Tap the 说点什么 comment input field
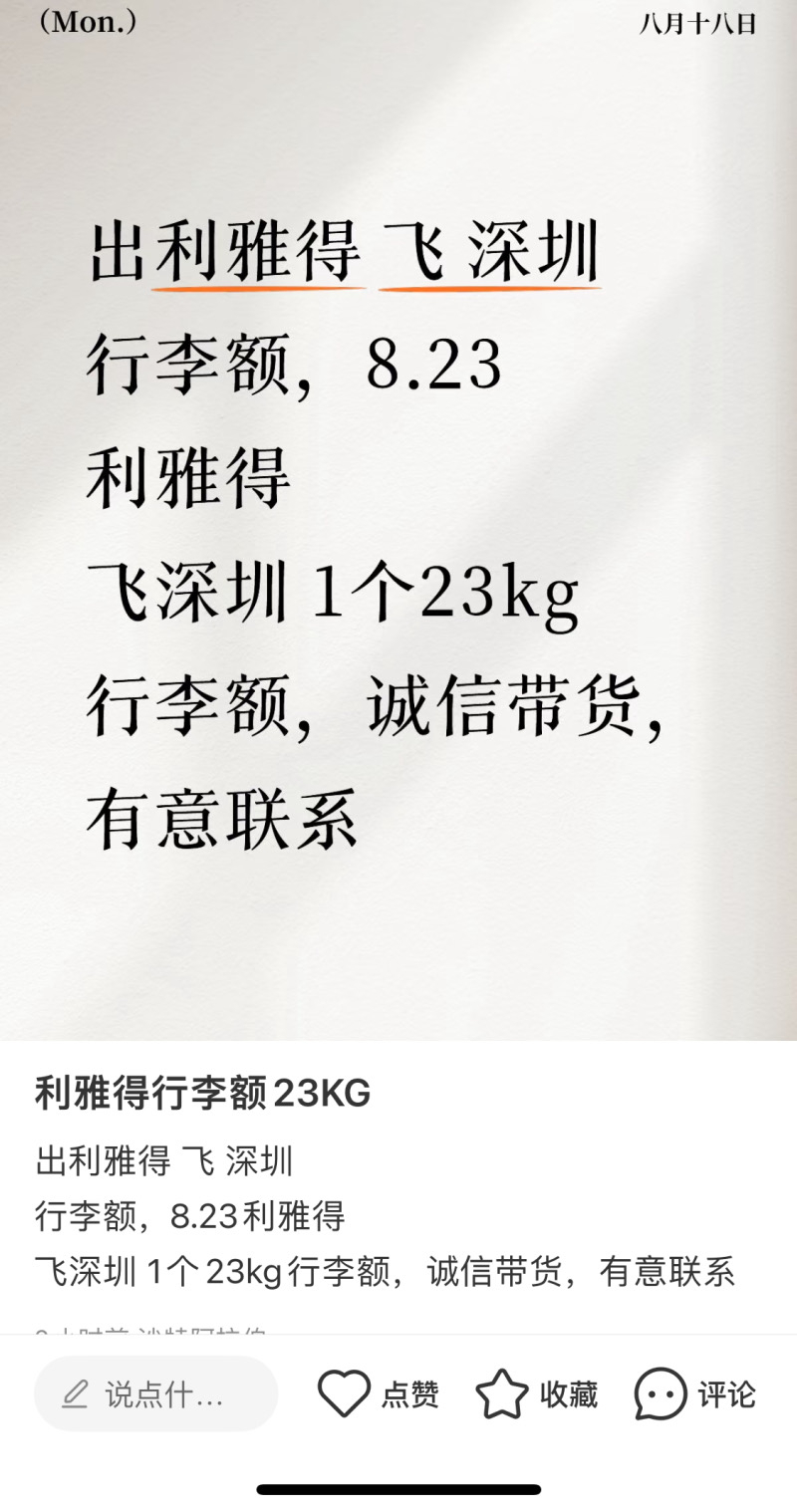 (x=156, y=1393)
